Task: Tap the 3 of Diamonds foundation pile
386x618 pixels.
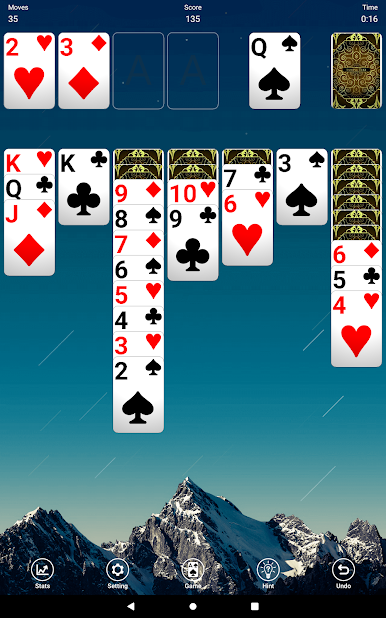Action: click(x=84, y=71)
